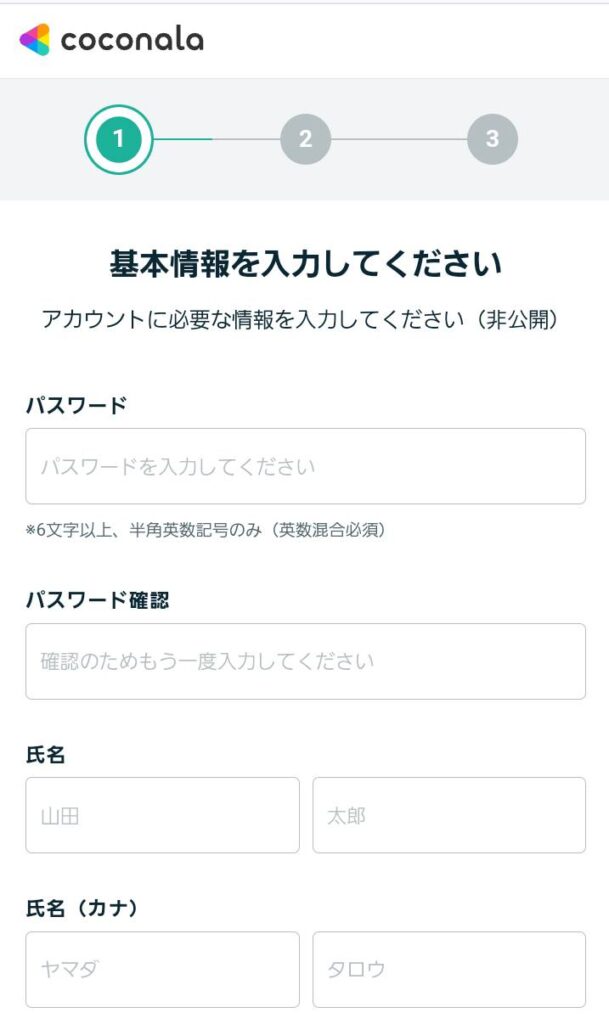Image resolution: width=609 pixels, height=1024 pixels.
Task: Open the coconala home logo
Action: [x=112, y=40]
